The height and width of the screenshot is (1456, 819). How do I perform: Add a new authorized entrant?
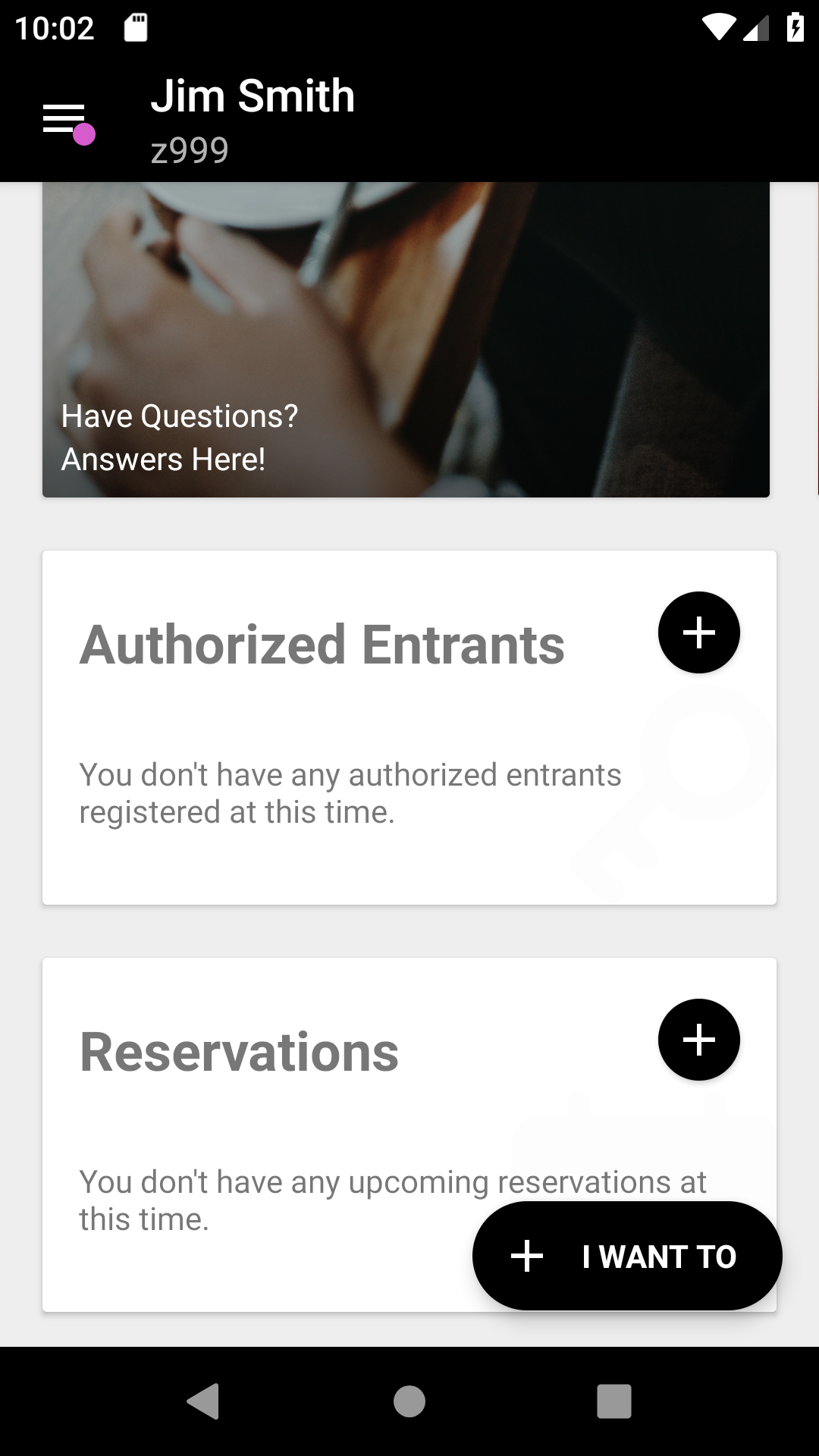[x=698, y=632]
